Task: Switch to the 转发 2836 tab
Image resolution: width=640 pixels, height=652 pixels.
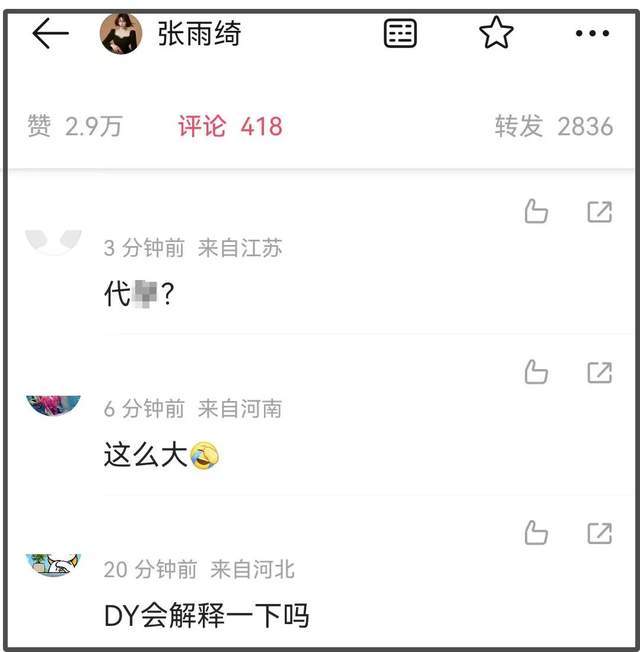Action: (x=554, y=127)
